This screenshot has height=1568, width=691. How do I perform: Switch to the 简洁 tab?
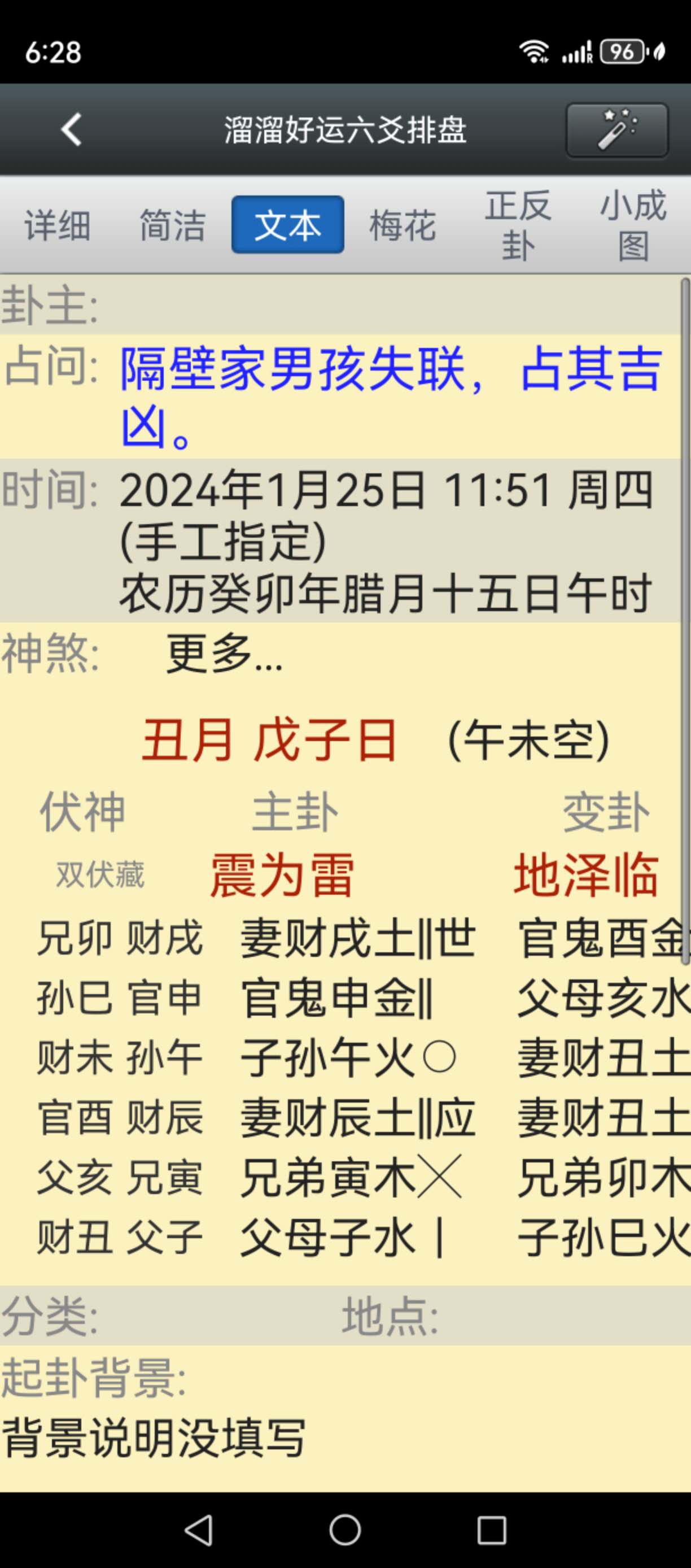pos(172,225)
